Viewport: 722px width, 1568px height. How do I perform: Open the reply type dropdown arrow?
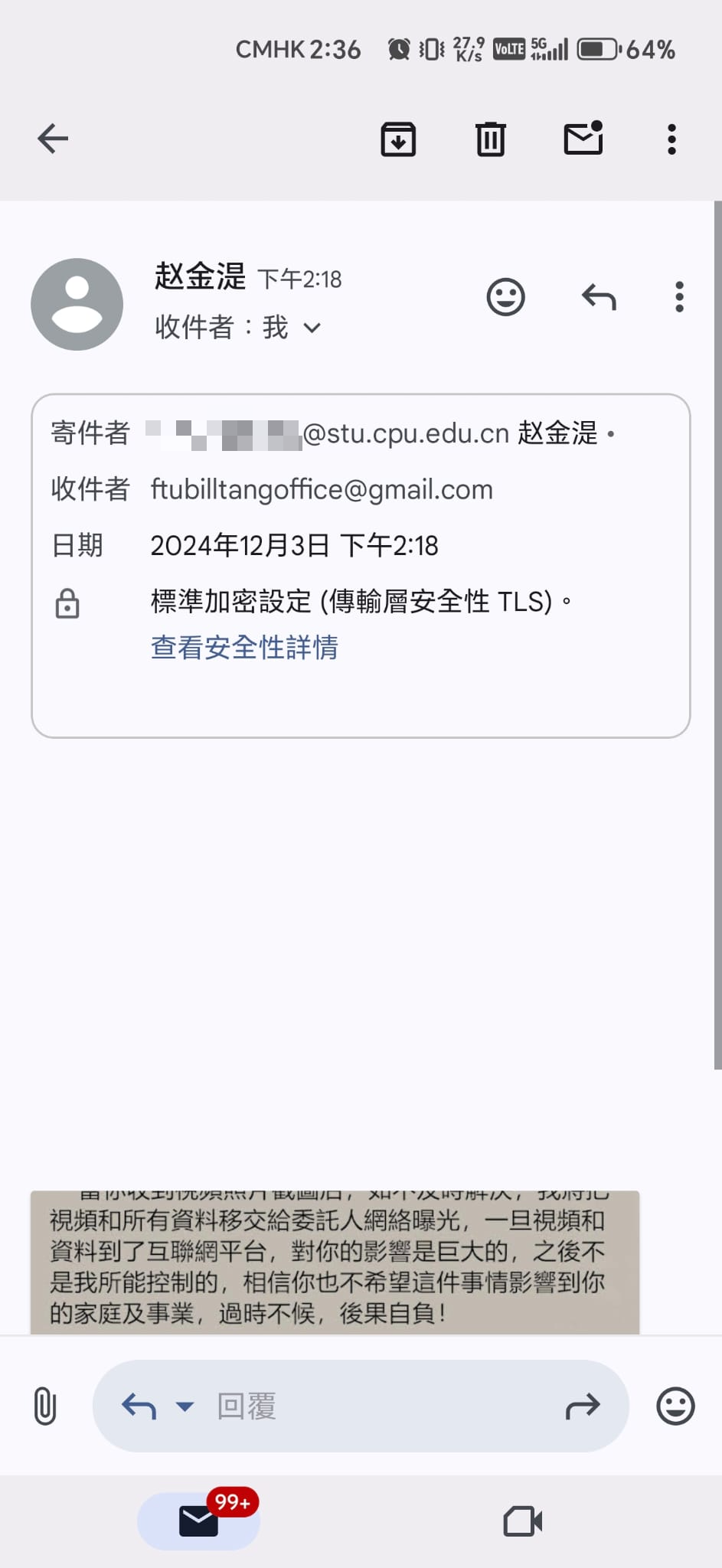185,1406
